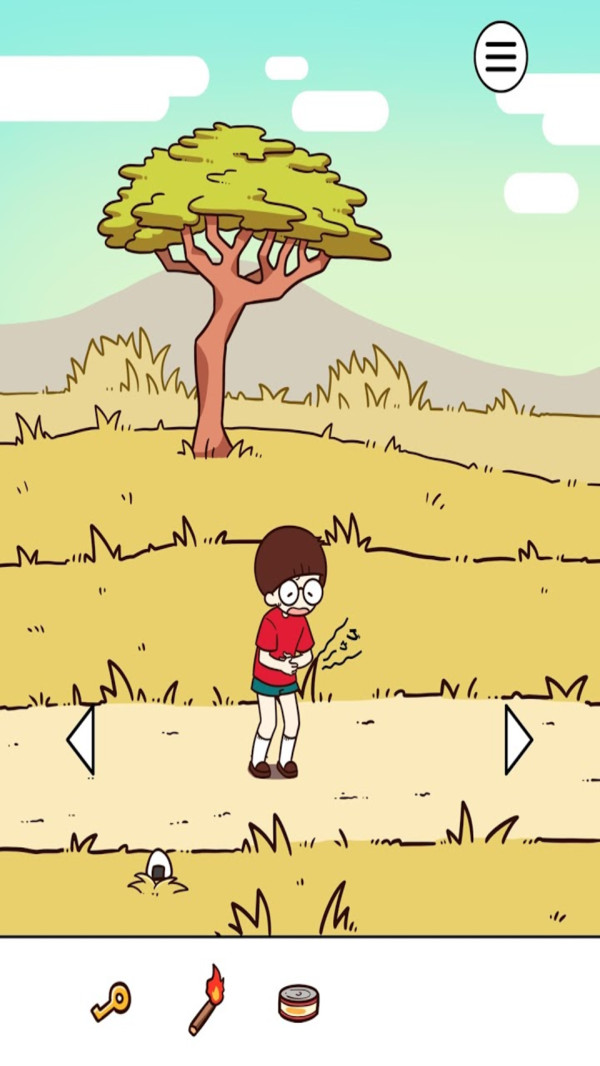Open the hamburger menu

tap(500, 57)
